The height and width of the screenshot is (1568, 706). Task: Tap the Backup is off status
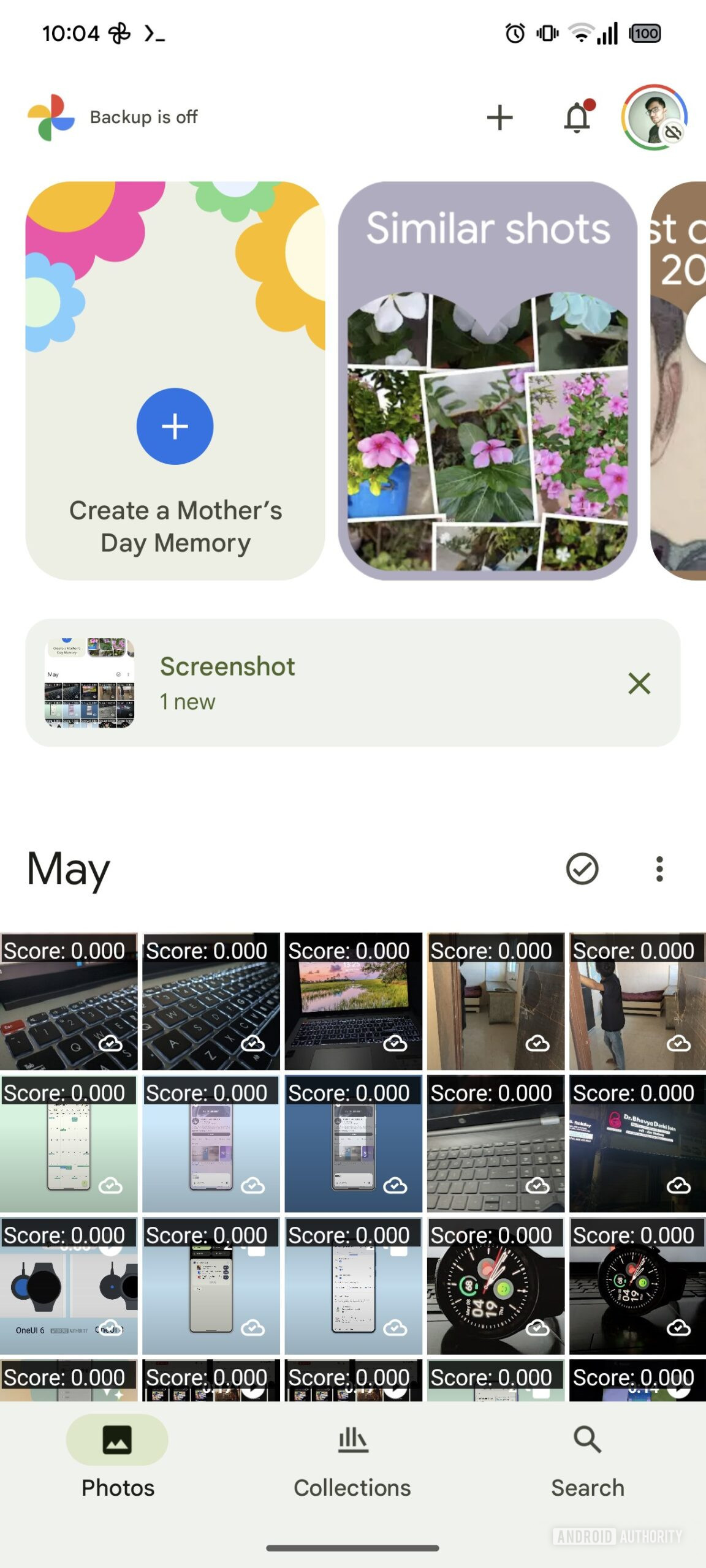(143, 117)
